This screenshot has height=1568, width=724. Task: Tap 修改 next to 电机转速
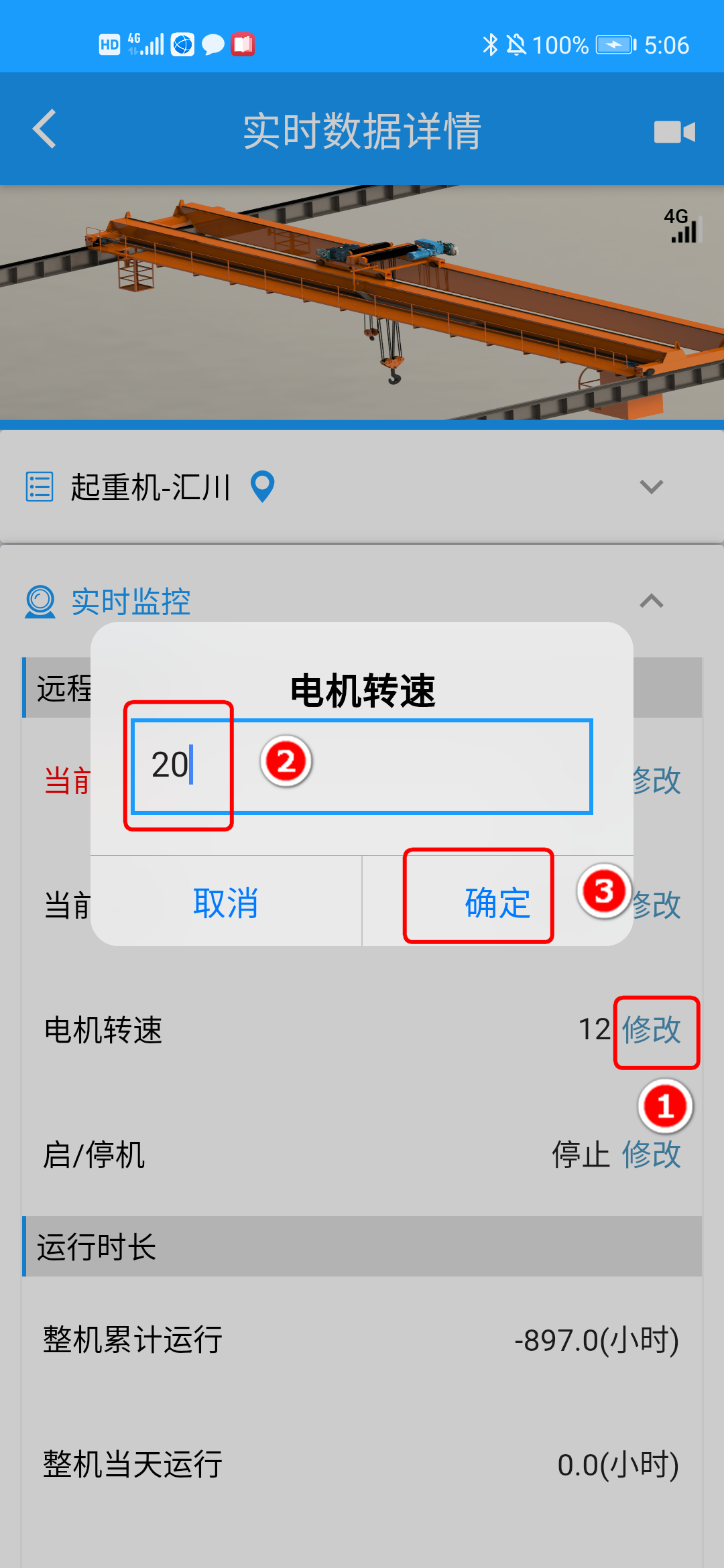point(652,1030)
